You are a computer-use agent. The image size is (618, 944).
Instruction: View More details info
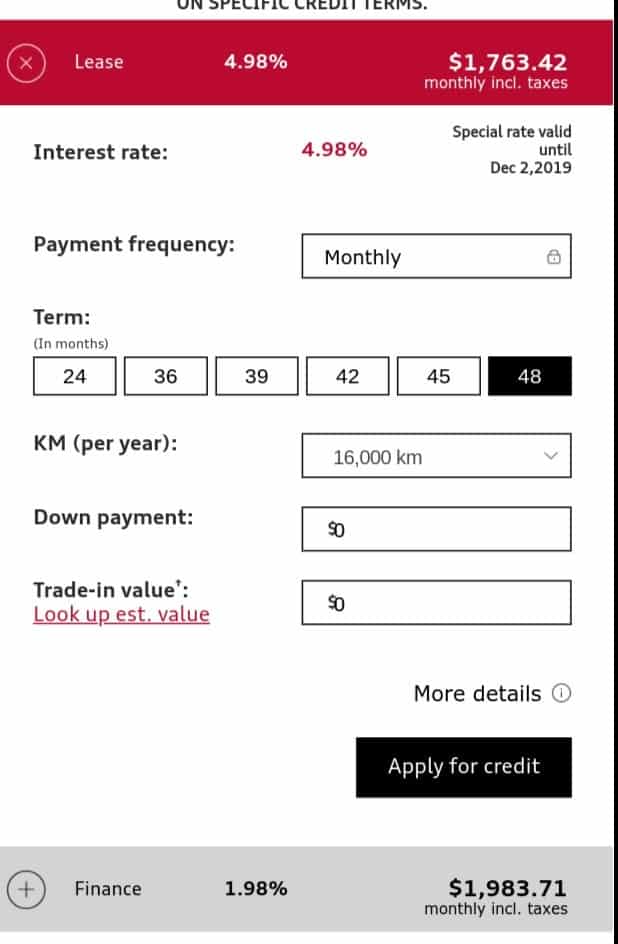(491, 694)
